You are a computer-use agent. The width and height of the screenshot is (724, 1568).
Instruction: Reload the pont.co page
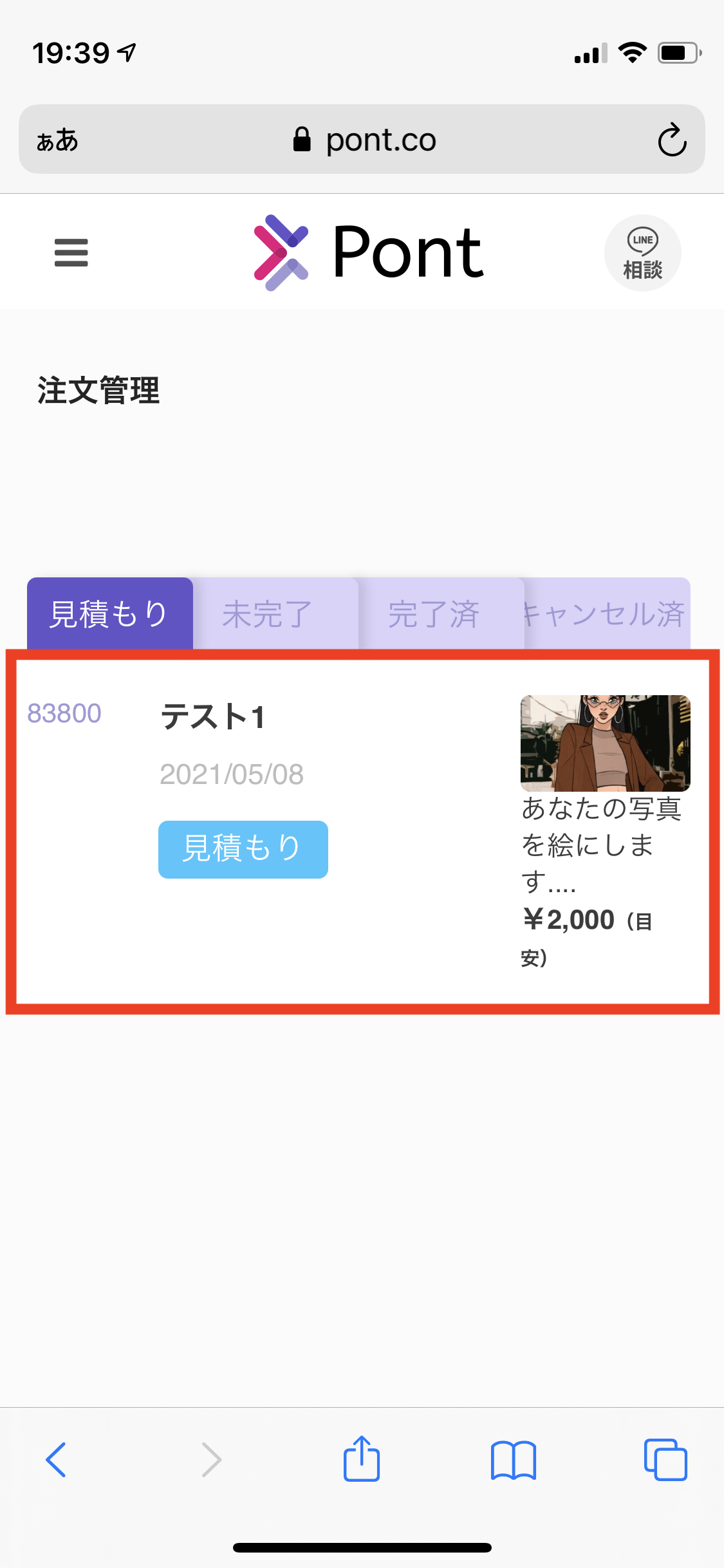(x=672, y=139)
